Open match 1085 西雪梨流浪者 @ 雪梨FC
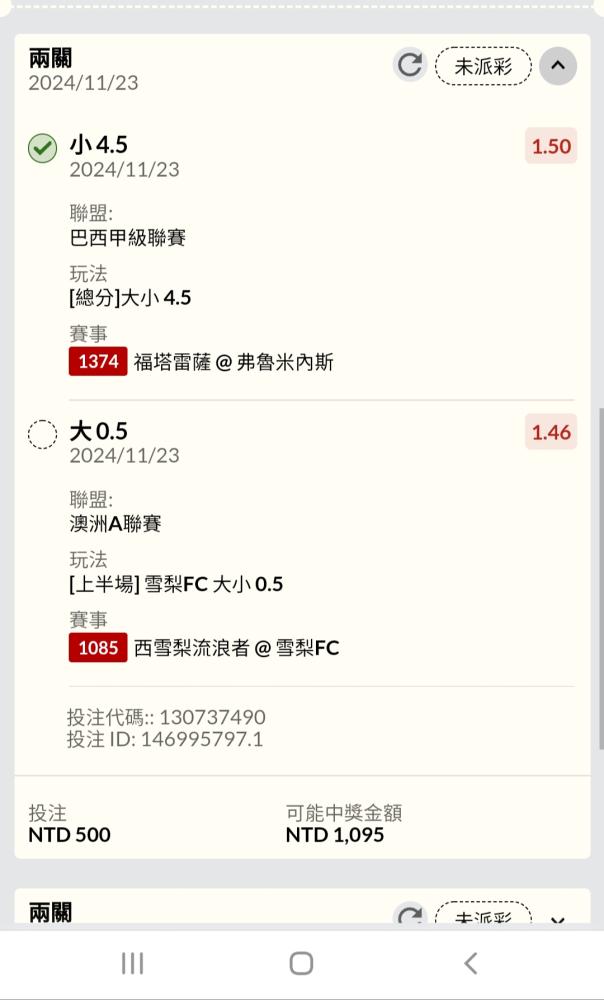Image resolution: width=604 pixels, height=1000 pixels. 204,647
